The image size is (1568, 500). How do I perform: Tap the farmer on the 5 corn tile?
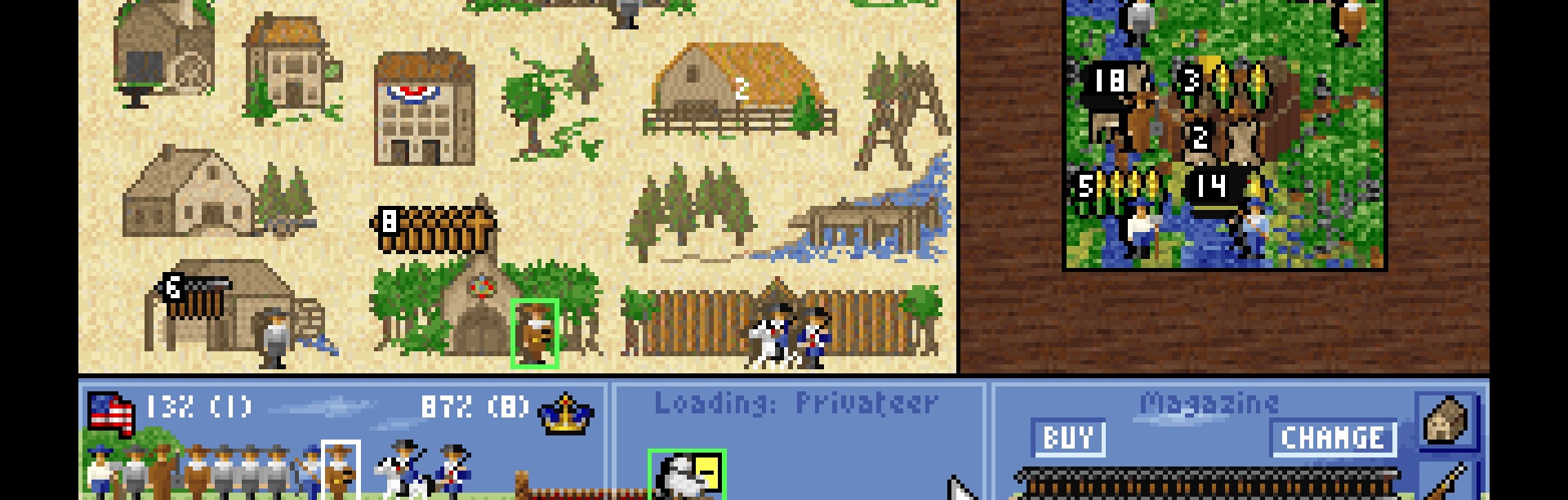point(1139,226)
